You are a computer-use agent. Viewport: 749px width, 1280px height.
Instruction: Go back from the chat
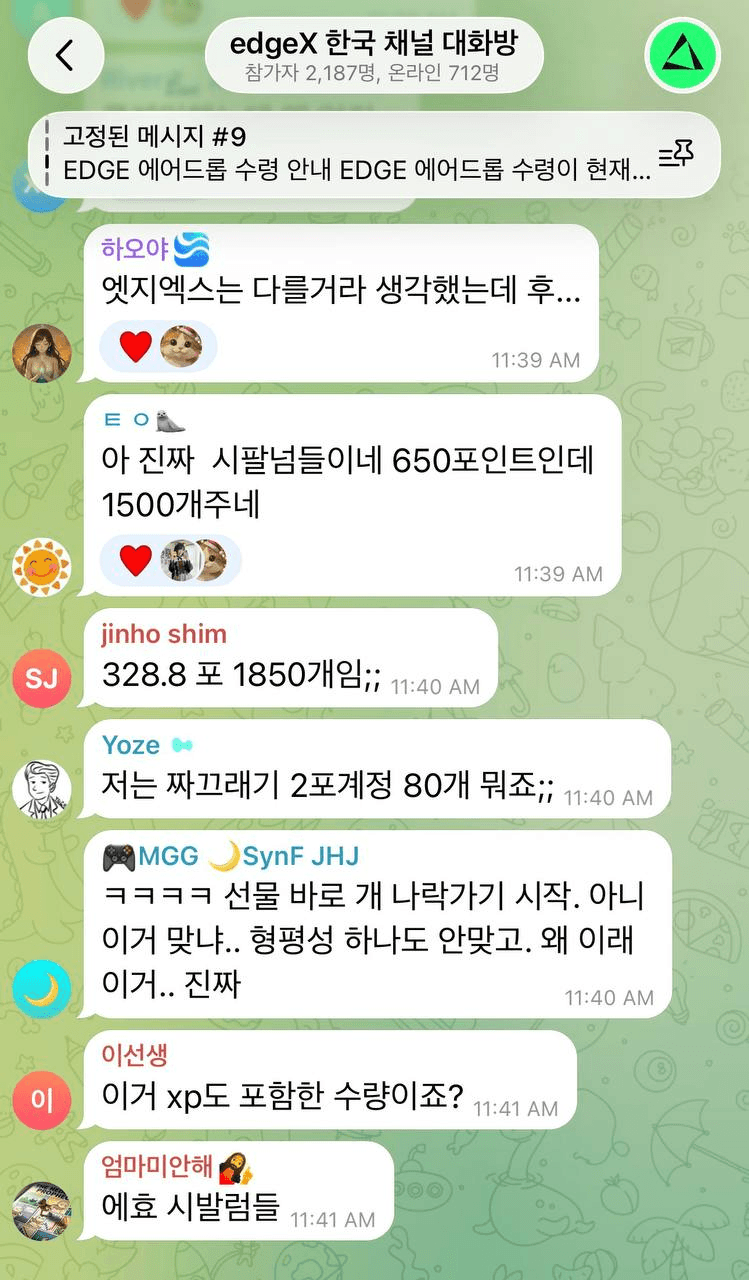[65, 56]
